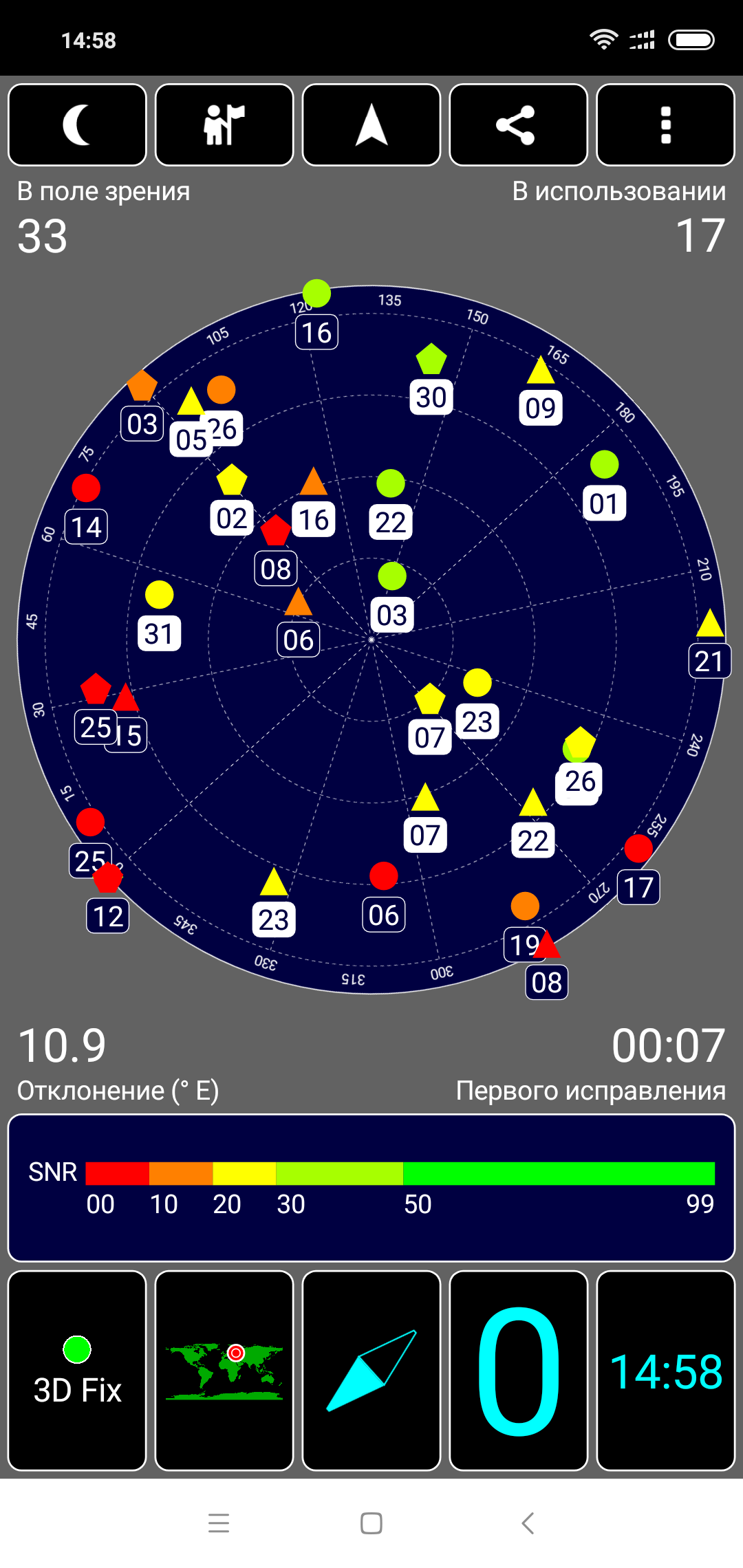Tap the navigation arrow button
743x1568 pixels.
pos(371,124)
